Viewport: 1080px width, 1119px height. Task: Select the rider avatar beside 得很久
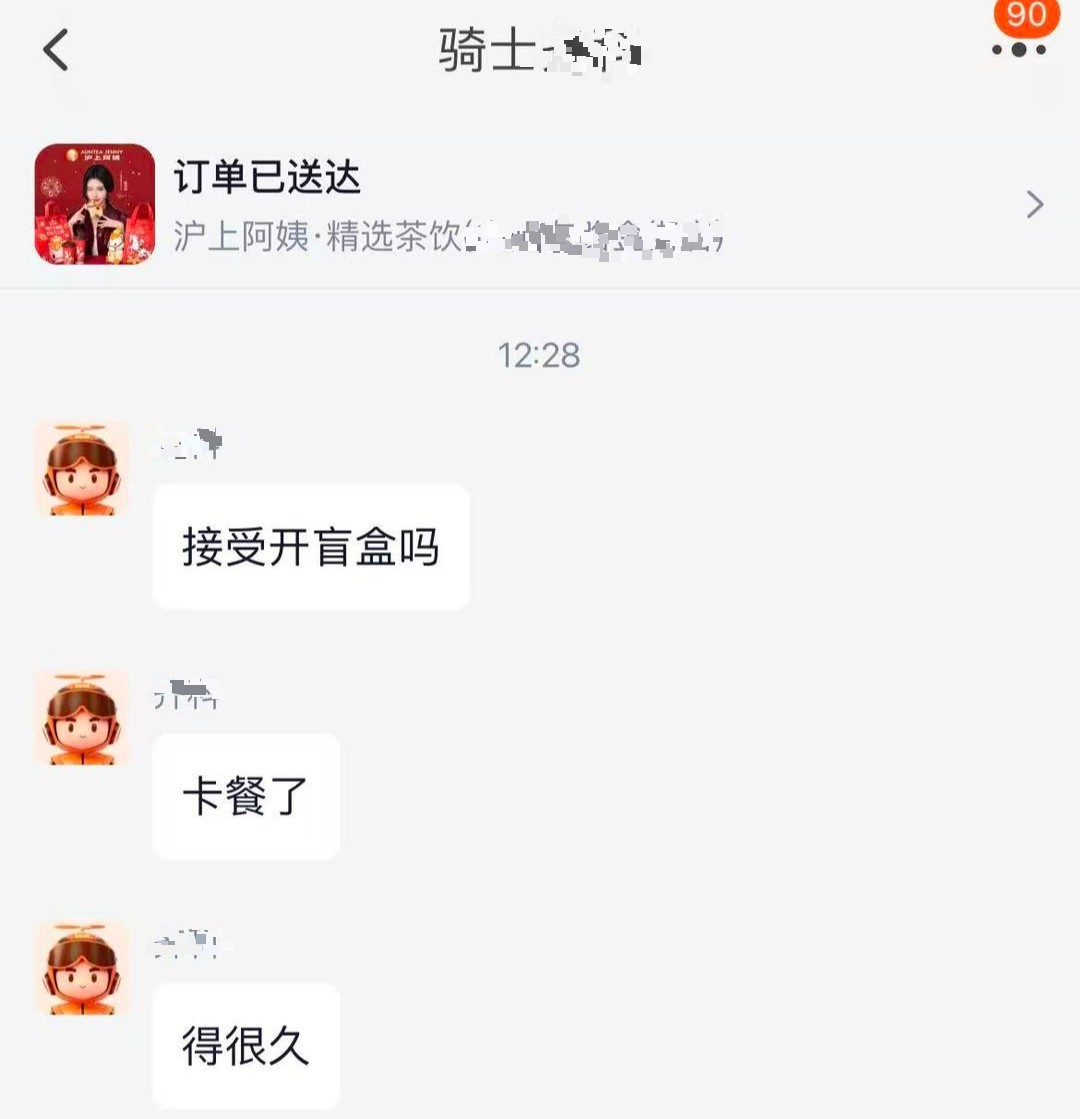pyautogui.click(x=82, y=968)
